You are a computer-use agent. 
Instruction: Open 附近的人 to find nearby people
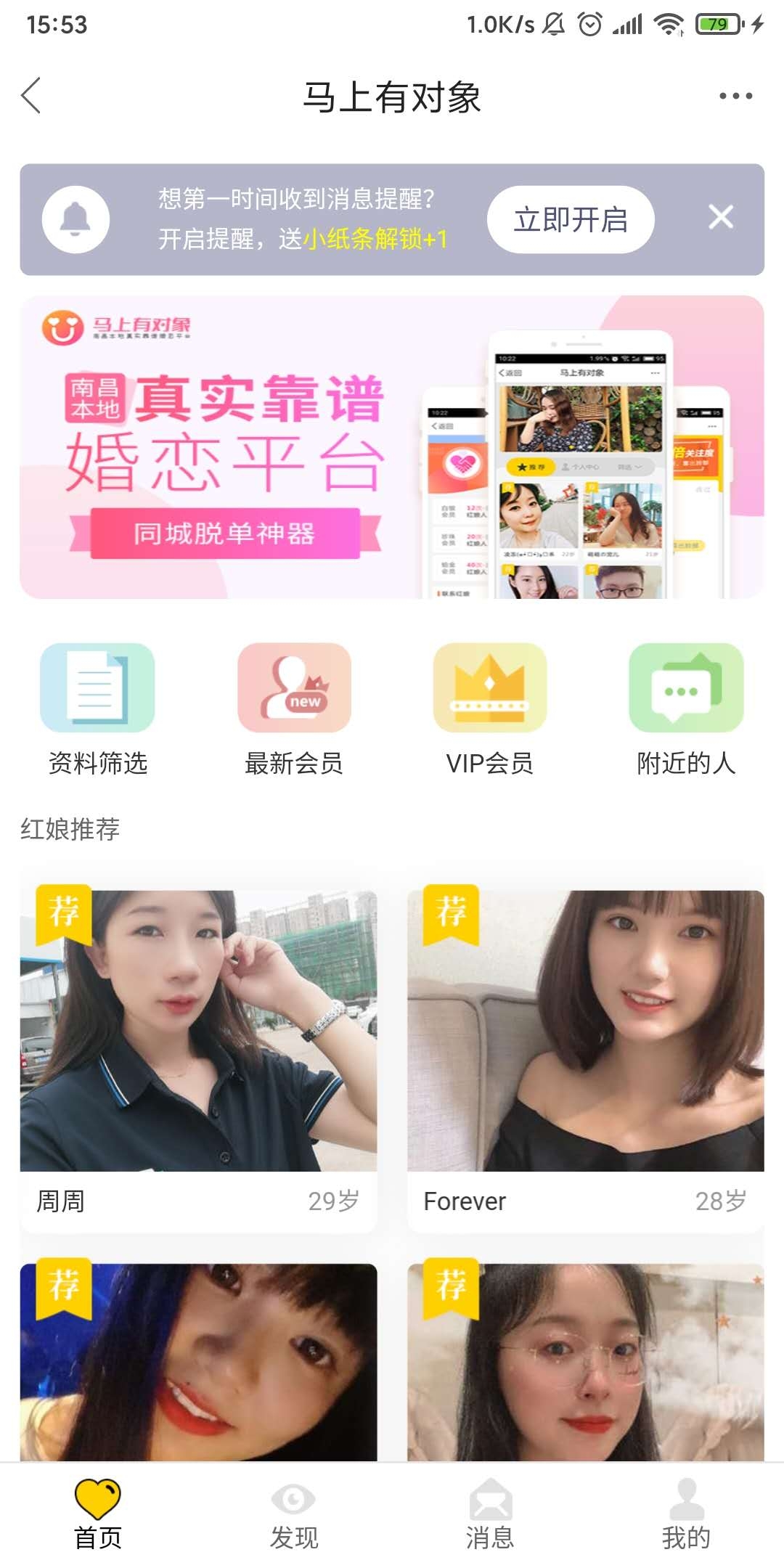684,687
